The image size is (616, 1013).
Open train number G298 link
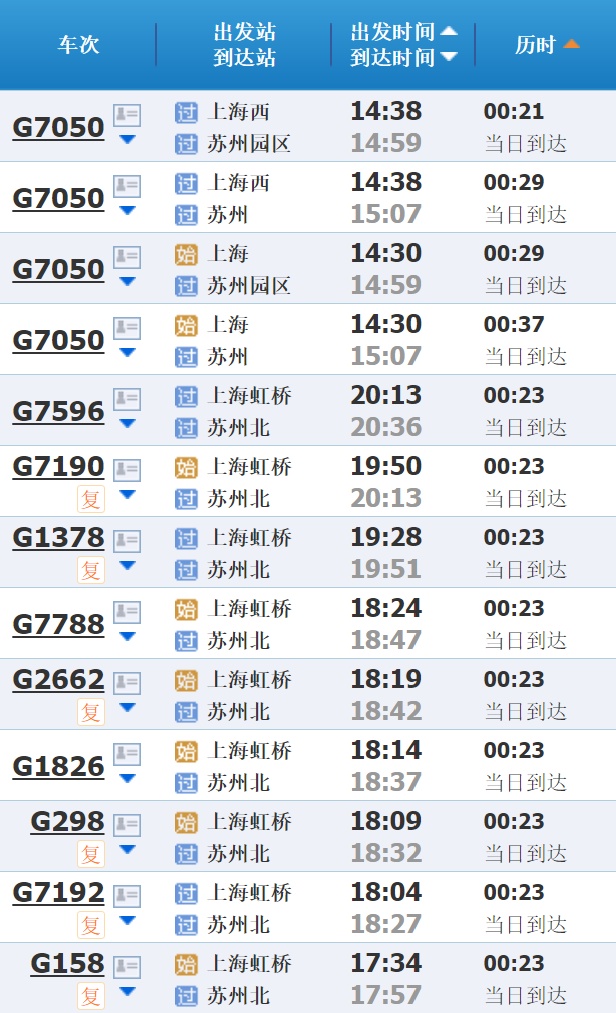[67, 822]
